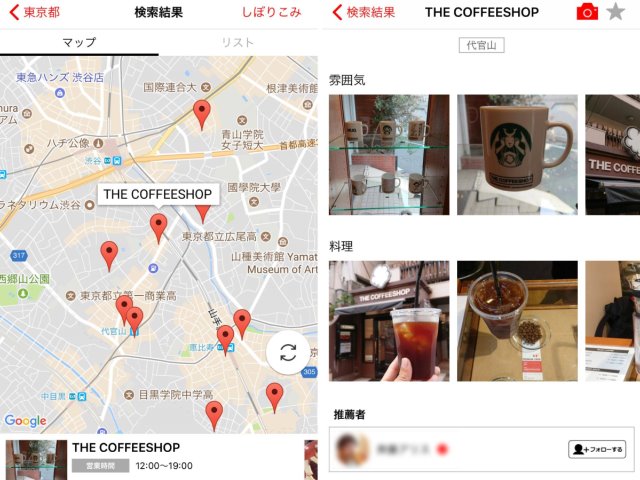Follow the recommender with フォローする

pos(596,449)
